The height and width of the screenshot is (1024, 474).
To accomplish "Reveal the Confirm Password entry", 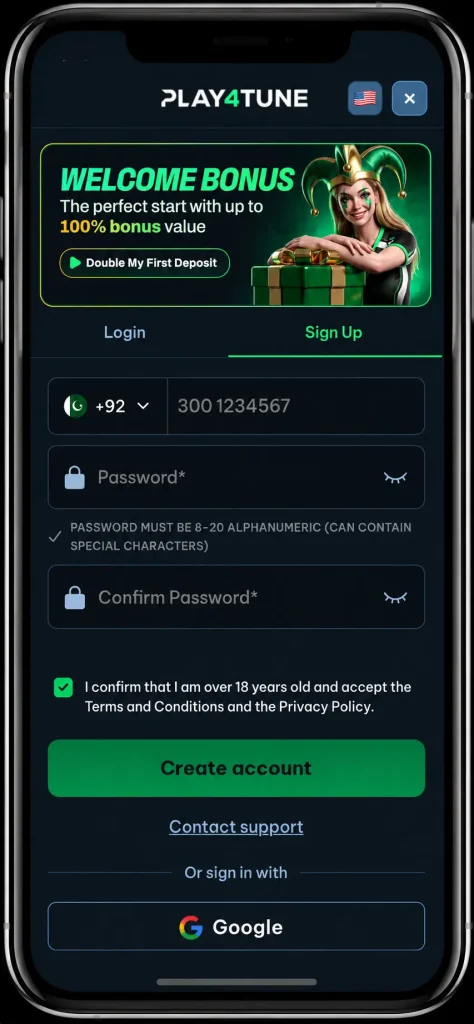I will (x=395, y=597).
